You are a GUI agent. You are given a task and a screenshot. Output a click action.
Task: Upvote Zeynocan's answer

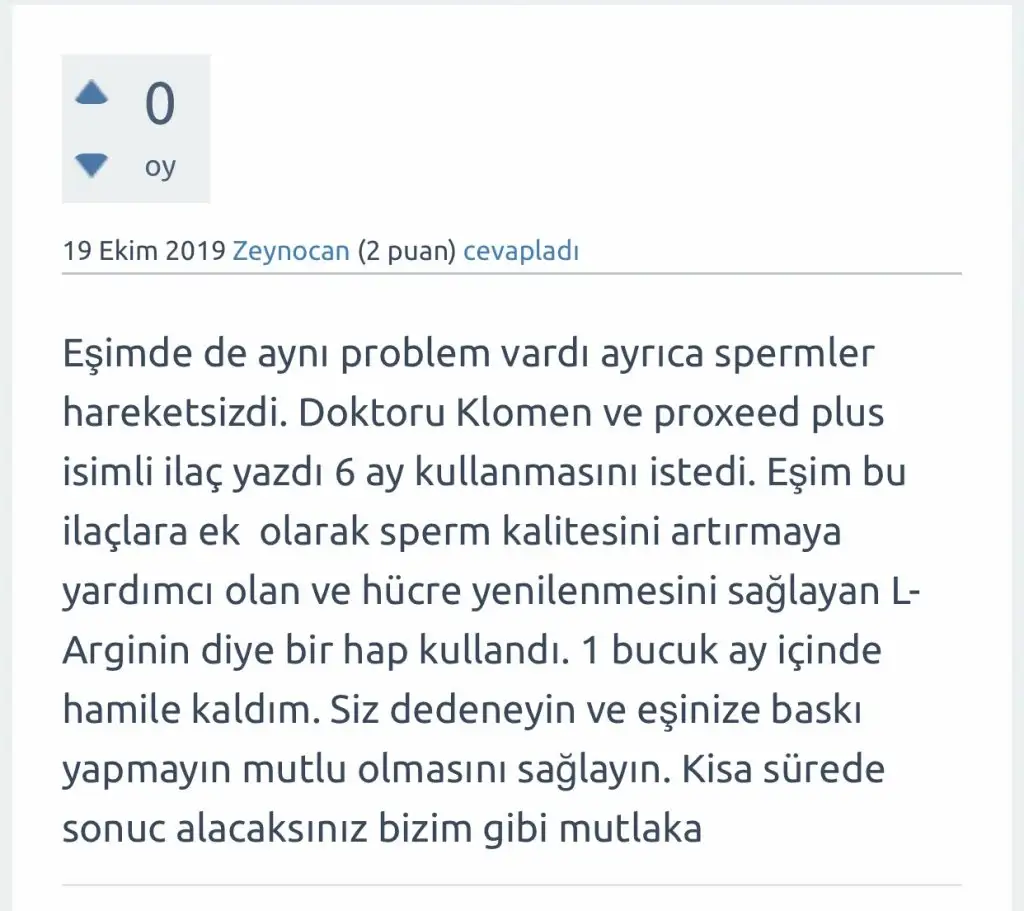pos(91,93)
